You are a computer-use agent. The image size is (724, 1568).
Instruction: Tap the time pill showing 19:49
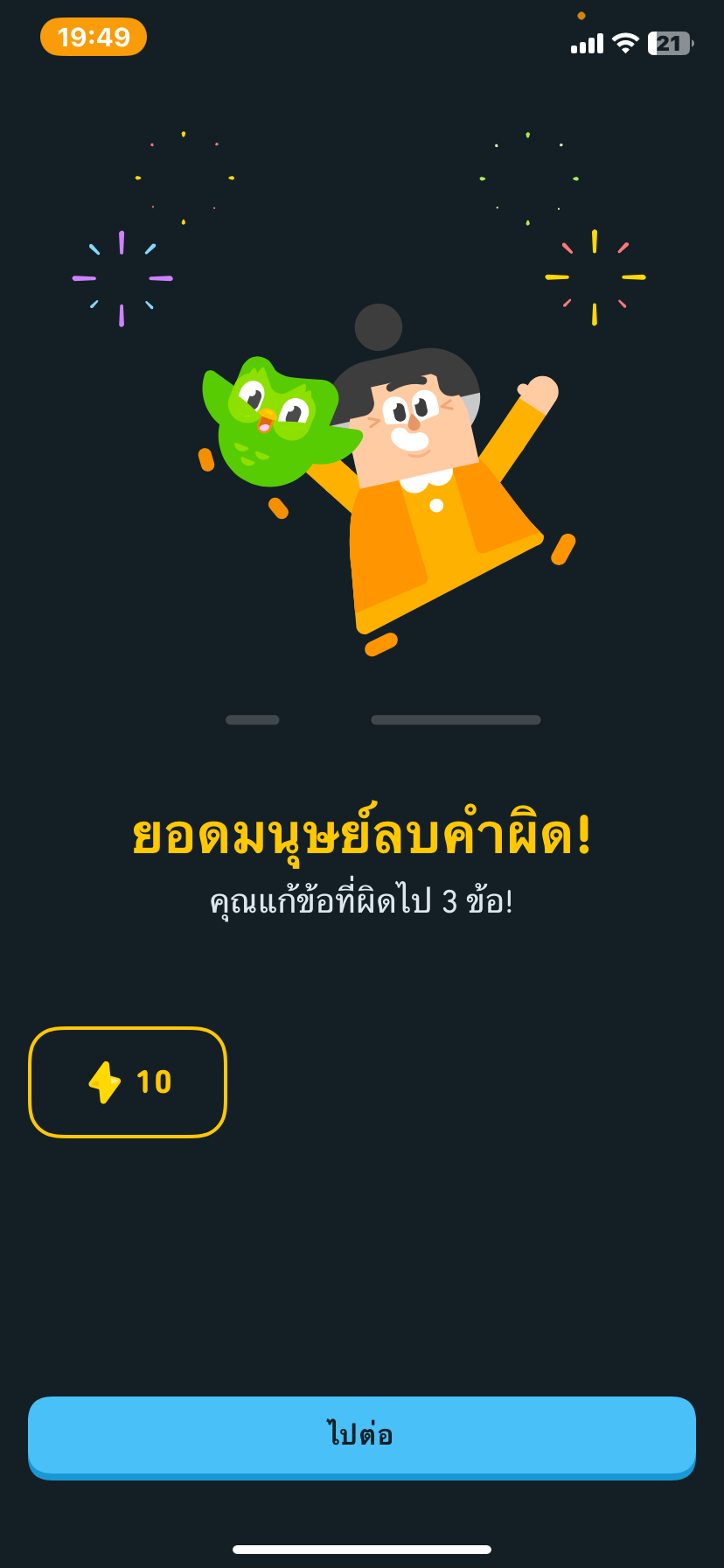(x=93, y=38)
